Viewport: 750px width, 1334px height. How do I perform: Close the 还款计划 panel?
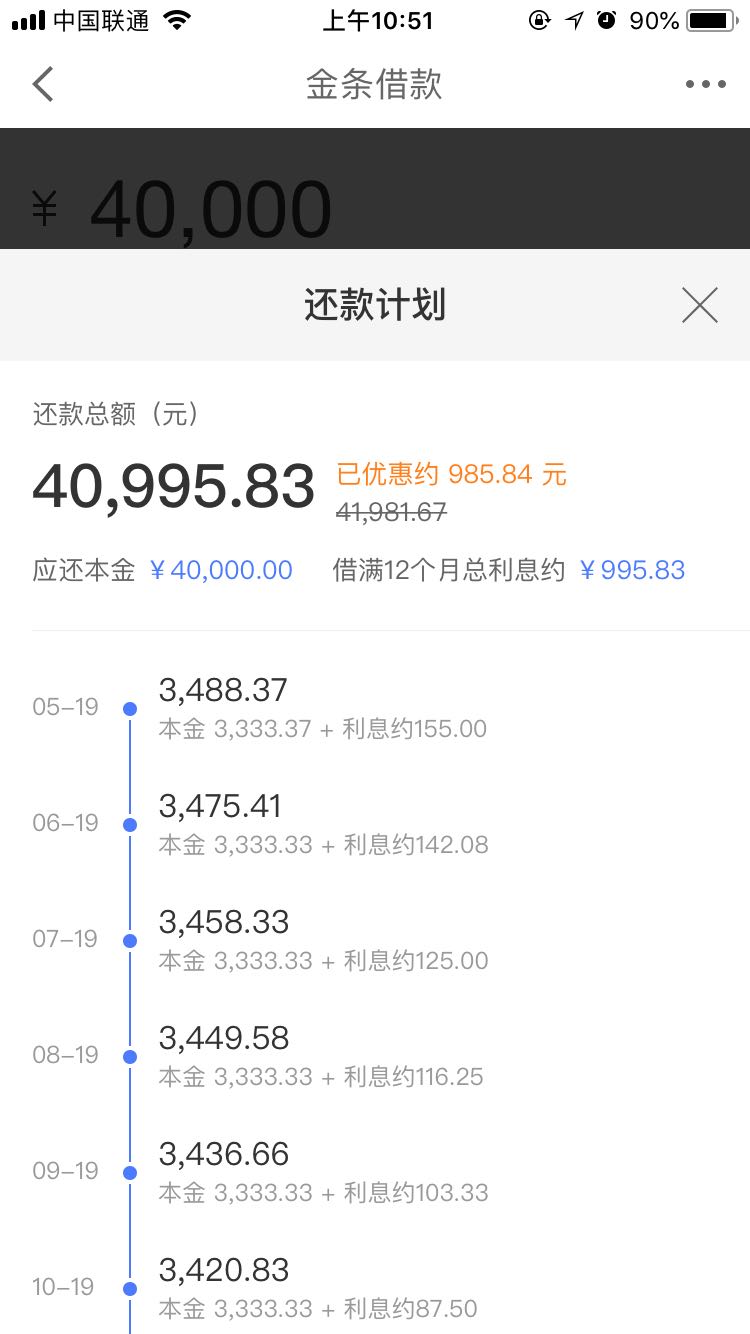700,305
